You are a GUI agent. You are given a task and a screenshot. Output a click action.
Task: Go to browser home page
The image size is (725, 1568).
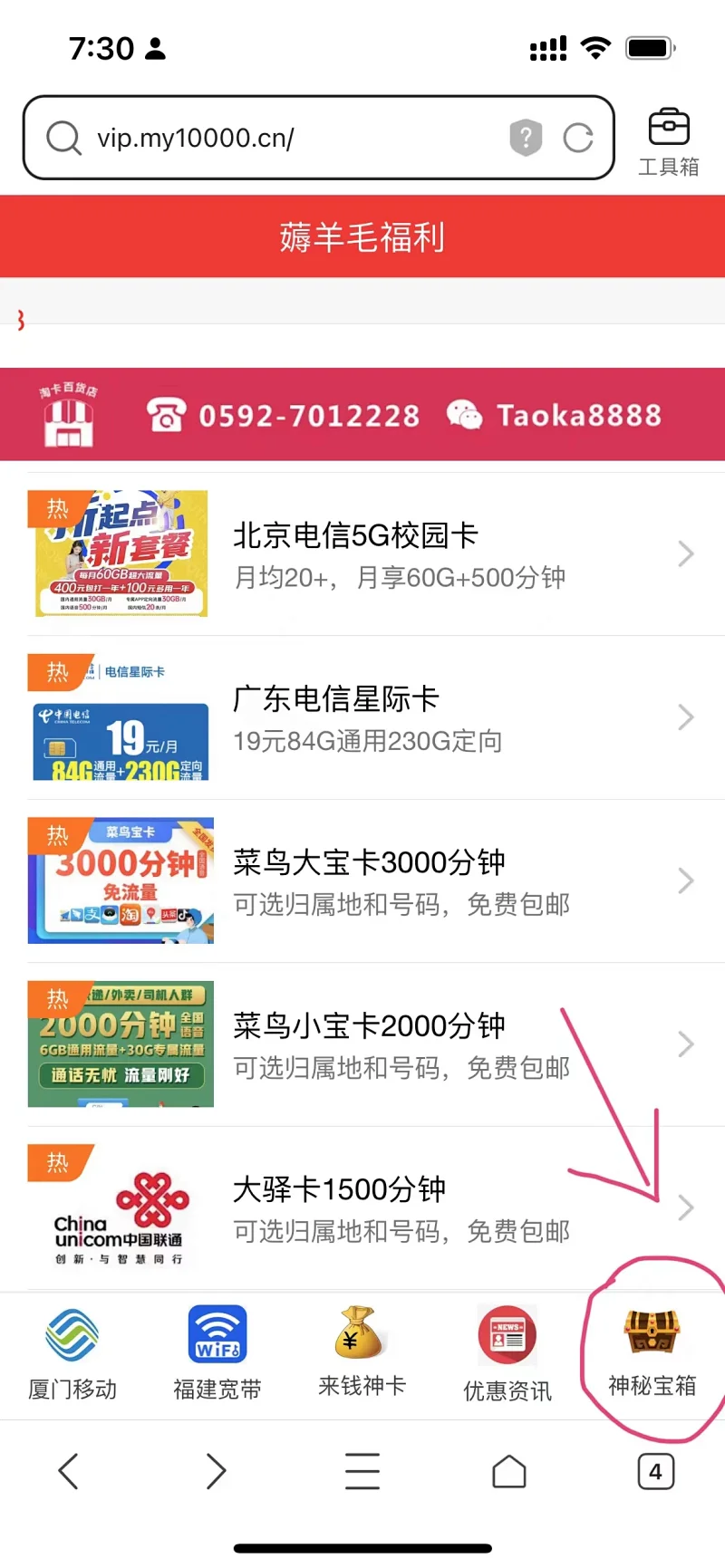[509, 1471]
